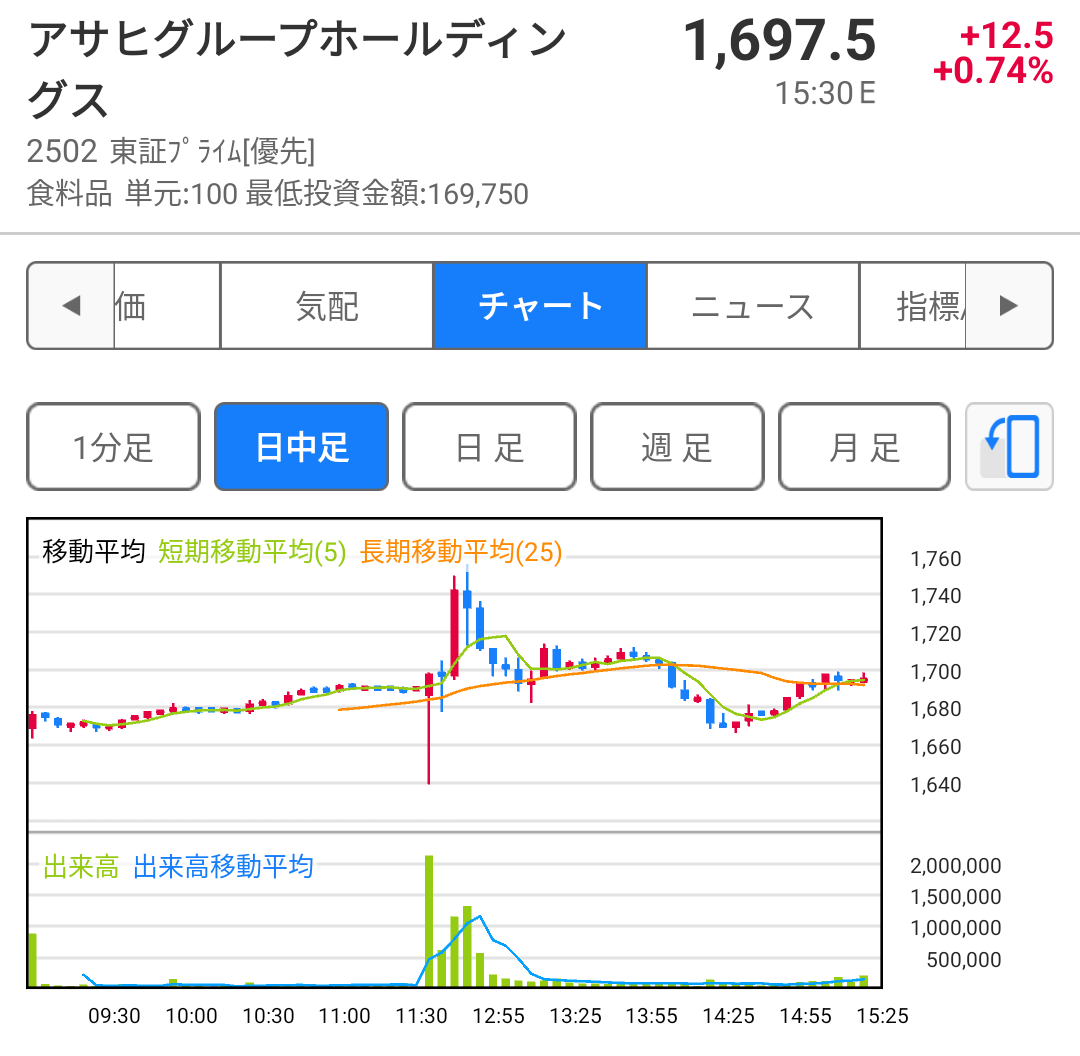Image resolution: width=1080 pixels, height=1056 pixels.
Task: Open the ニュース tab
Action: (753, 306)
